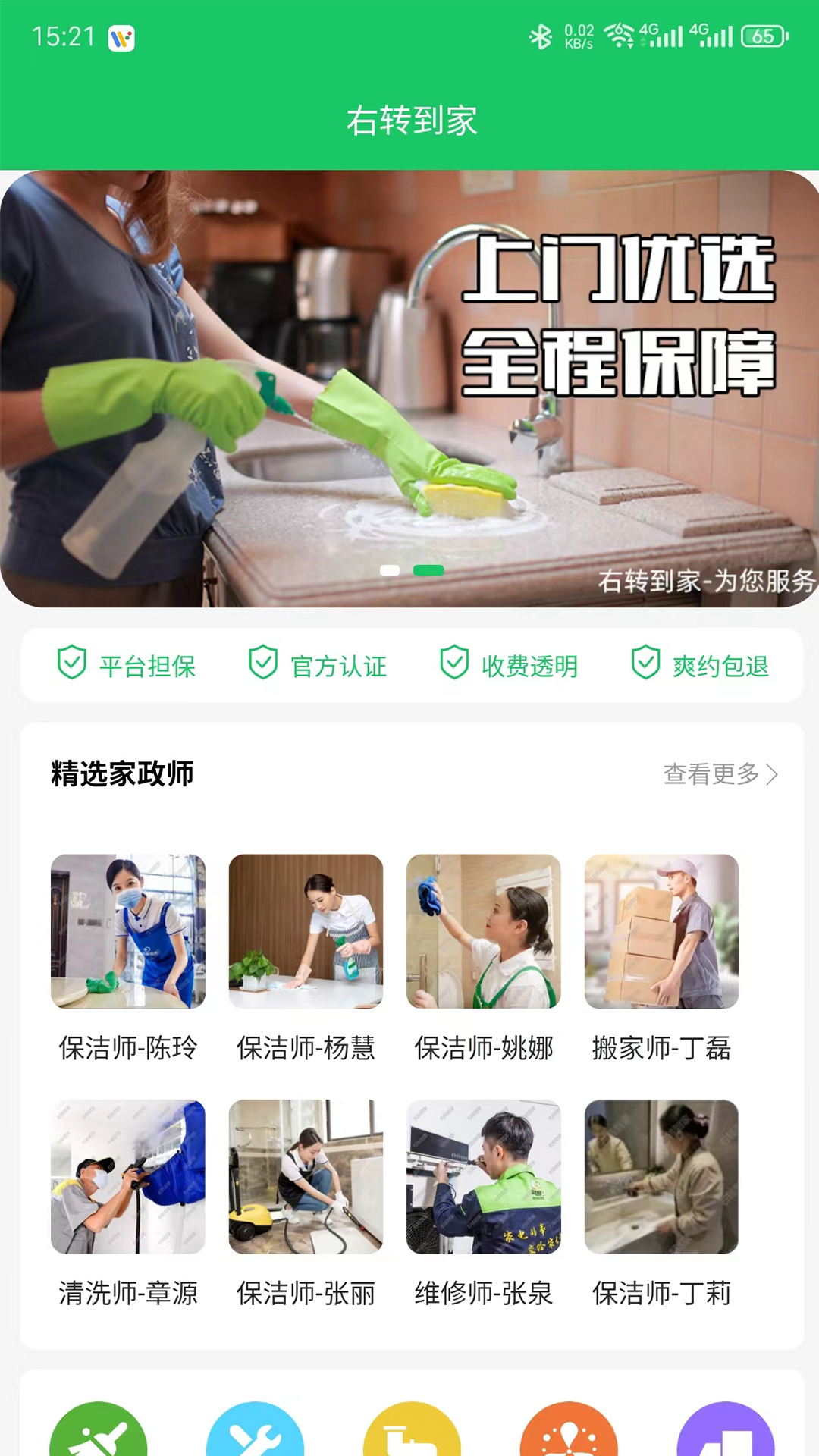Open the purple service category icon
Viewport: 819px width, 1456px height.
coord(725,1432)
